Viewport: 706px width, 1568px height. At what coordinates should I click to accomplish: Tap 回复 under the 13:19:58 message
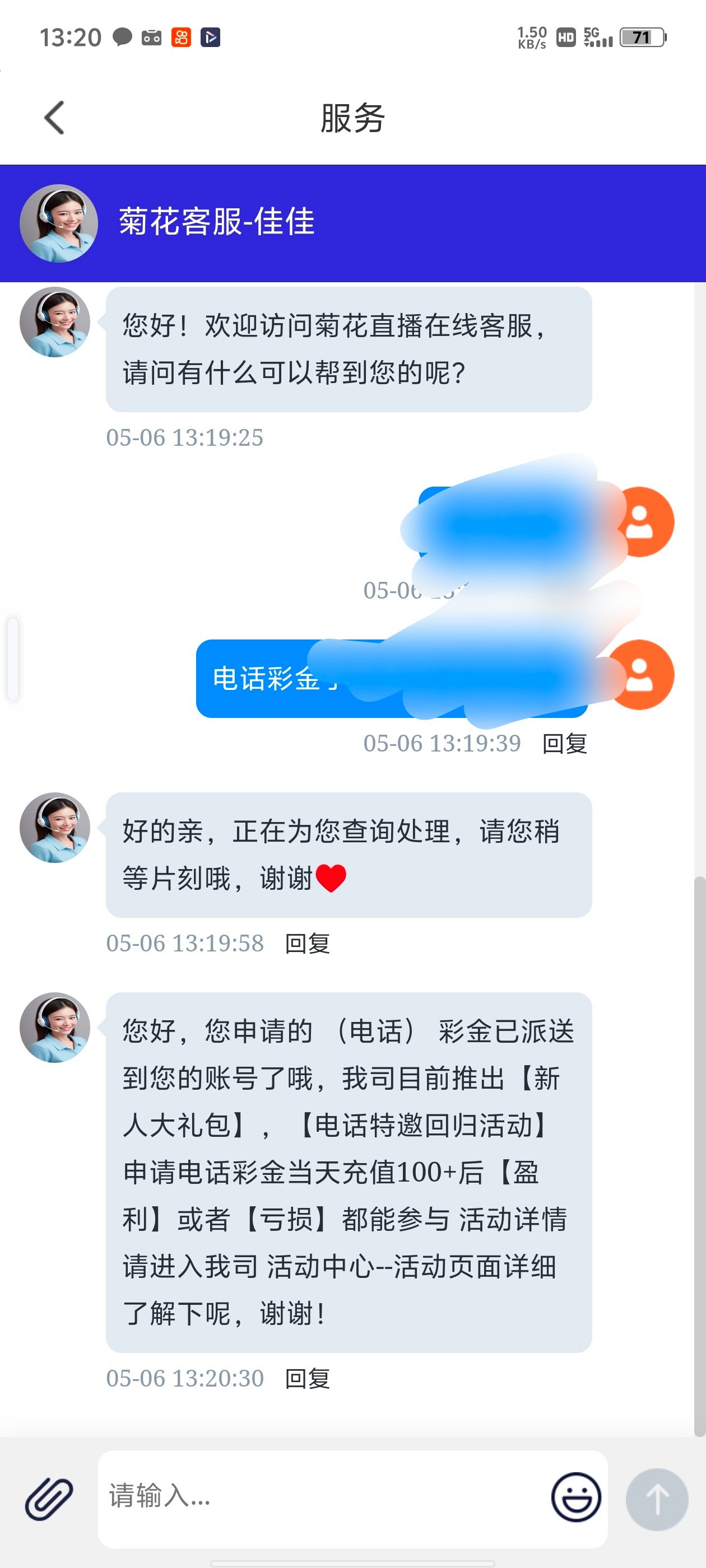tap(307, 944)
